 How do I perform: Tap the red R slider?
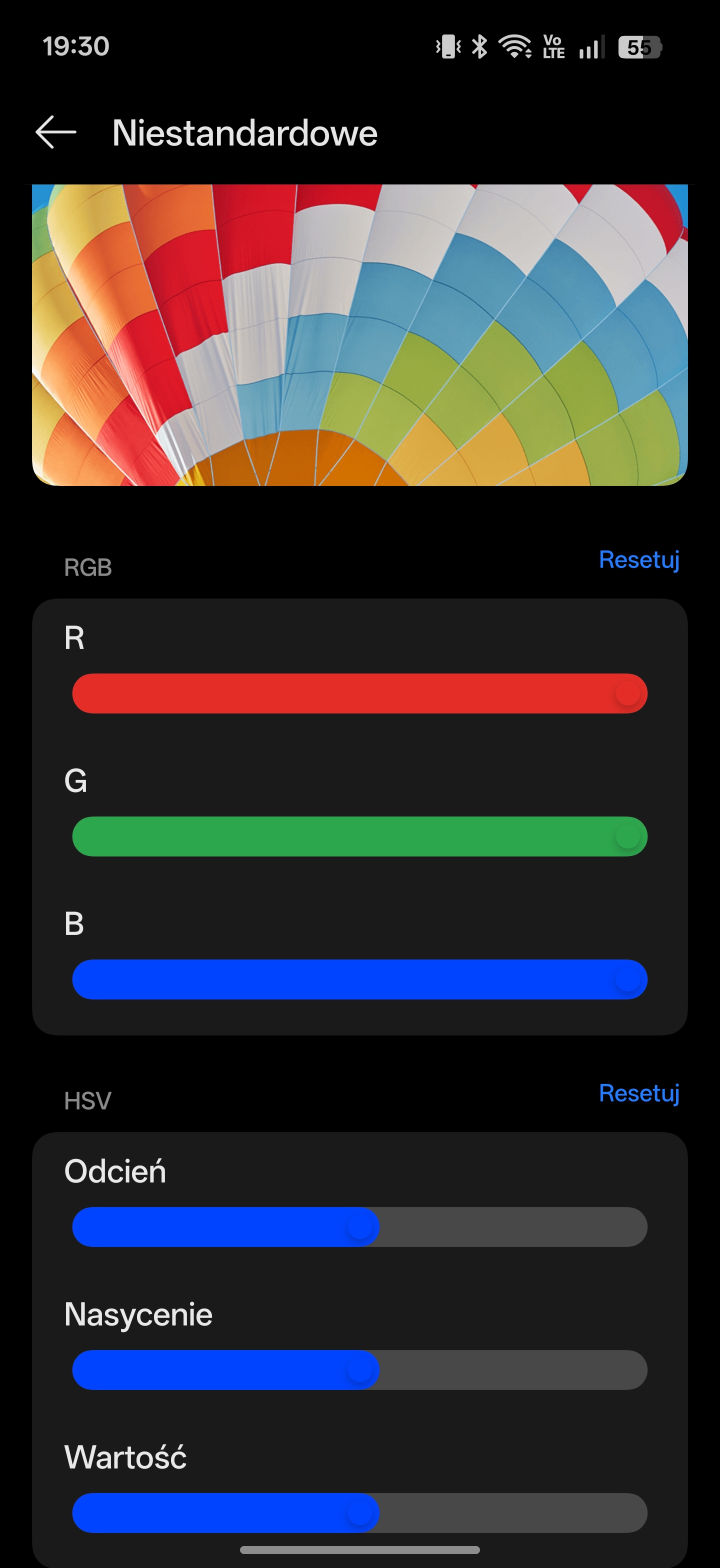tap(359, 693)
